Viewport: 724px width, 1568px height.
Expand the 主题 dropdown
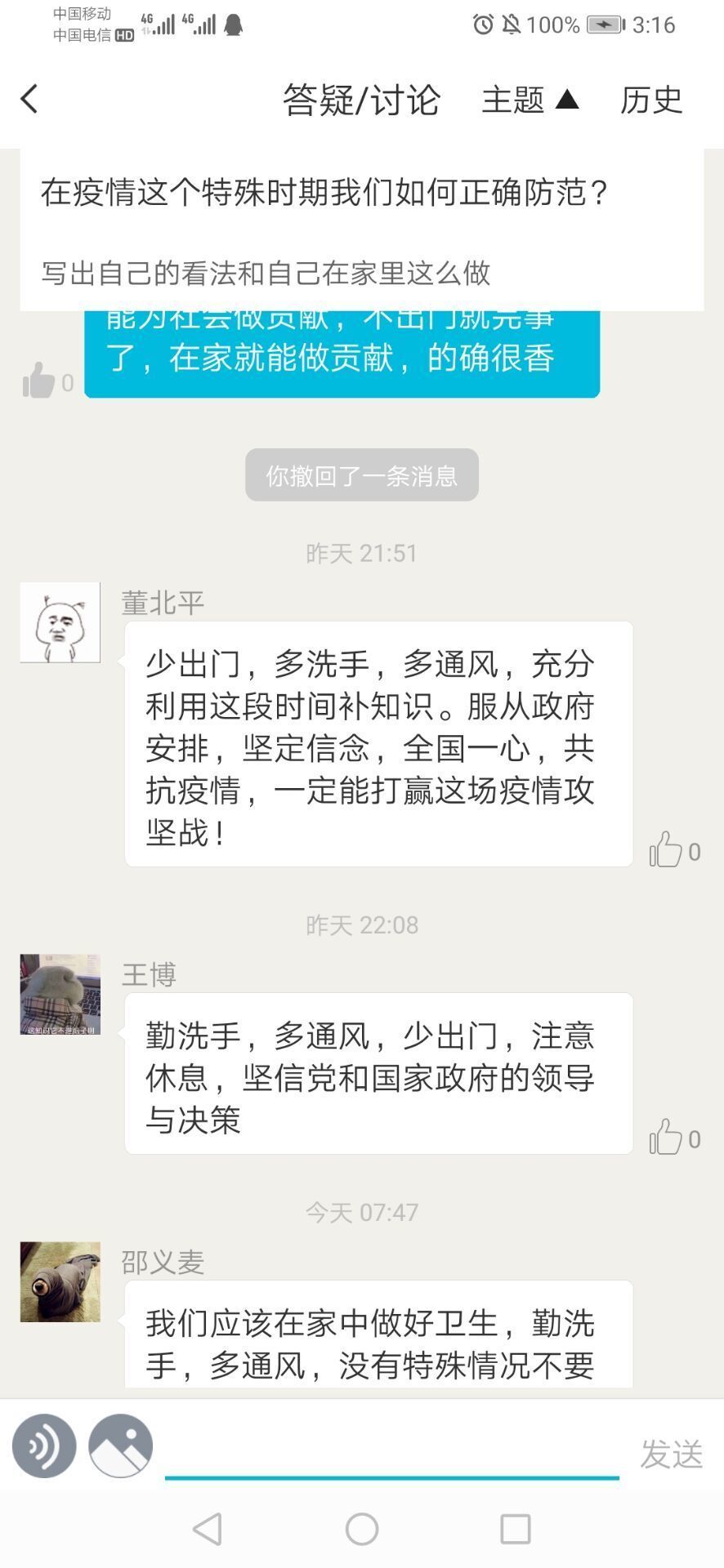point(530,100)
